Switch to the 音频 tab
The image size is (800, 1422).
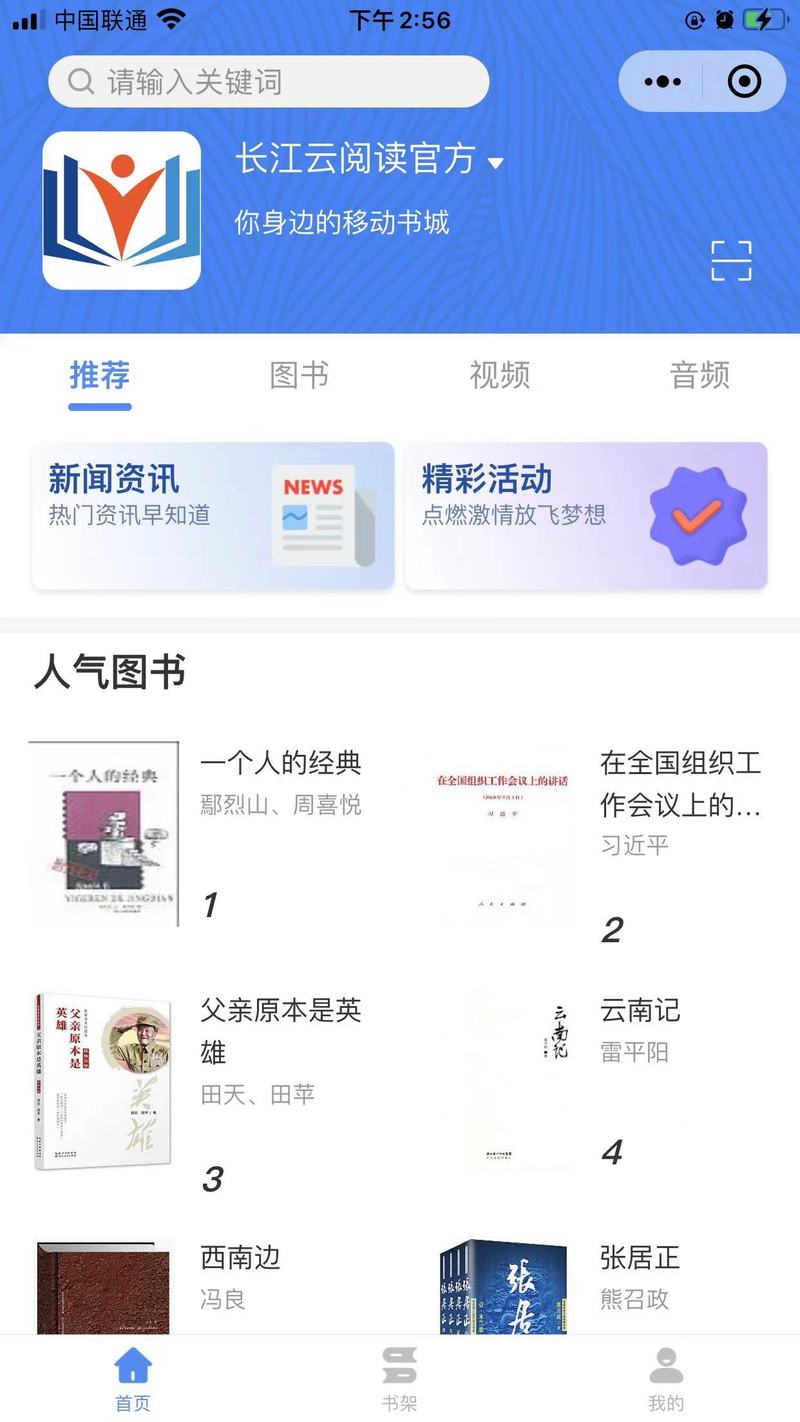coord(699,376)
